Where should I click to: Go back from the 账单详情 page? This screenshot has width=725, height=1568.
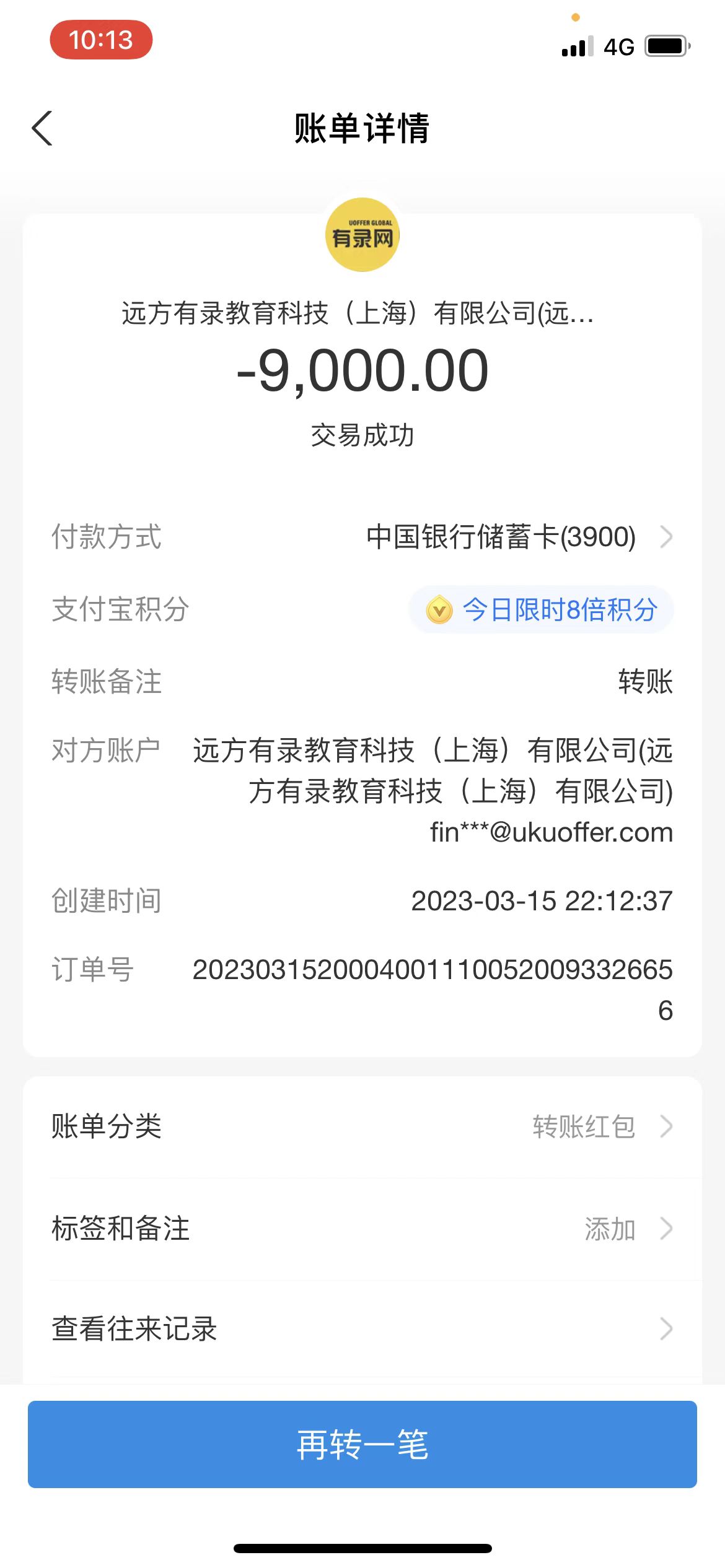click(42, 129)
